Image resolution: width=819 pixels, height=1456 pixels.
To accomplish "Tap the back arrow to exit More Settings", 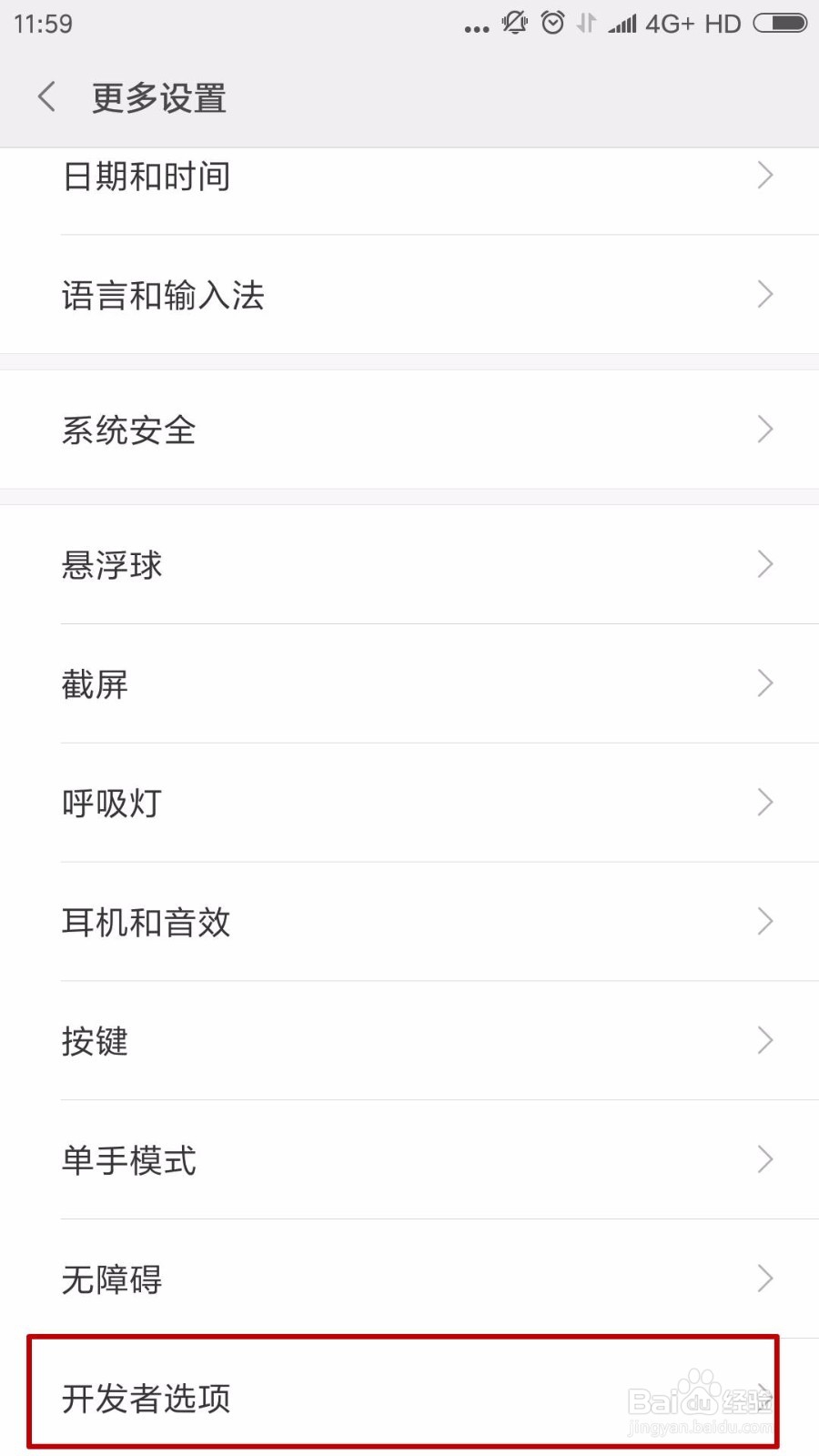I will point(45,96).
